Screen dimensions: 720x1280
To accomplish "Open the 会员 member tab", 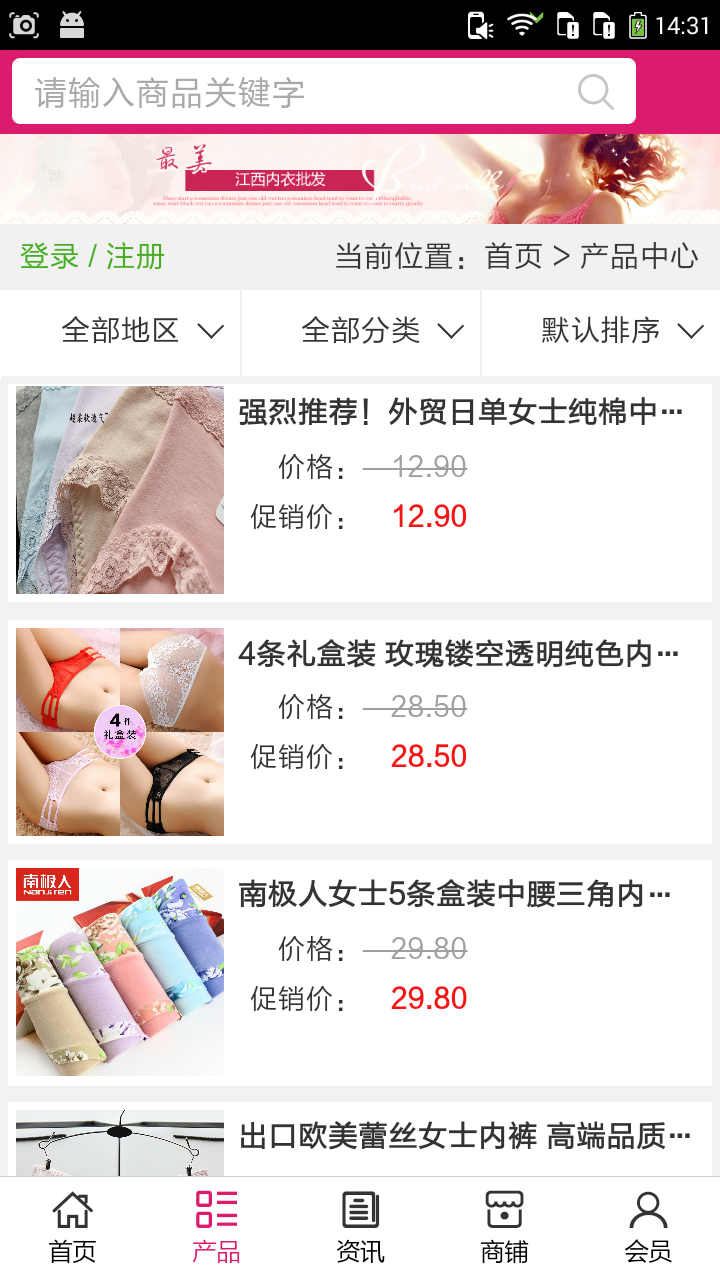I will [x=648, y=1227].
